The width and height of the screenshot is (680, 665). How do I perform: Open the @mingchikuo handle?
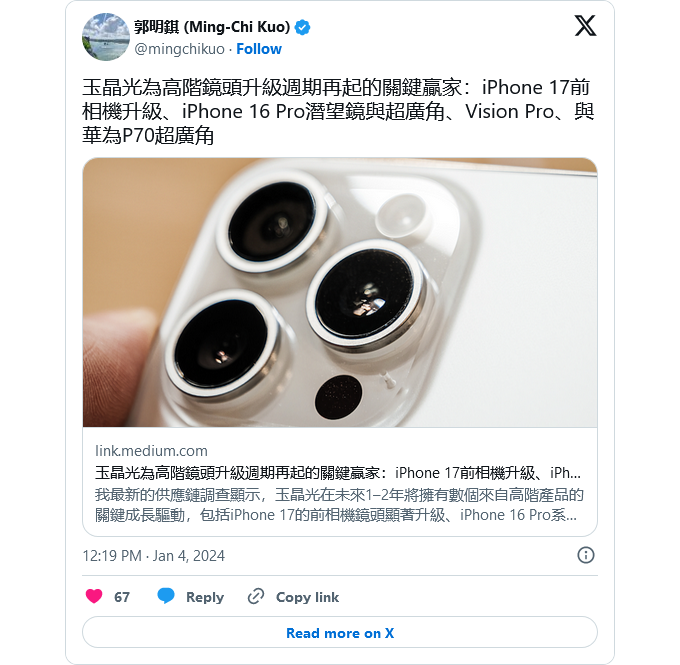[x=179, y=49]
